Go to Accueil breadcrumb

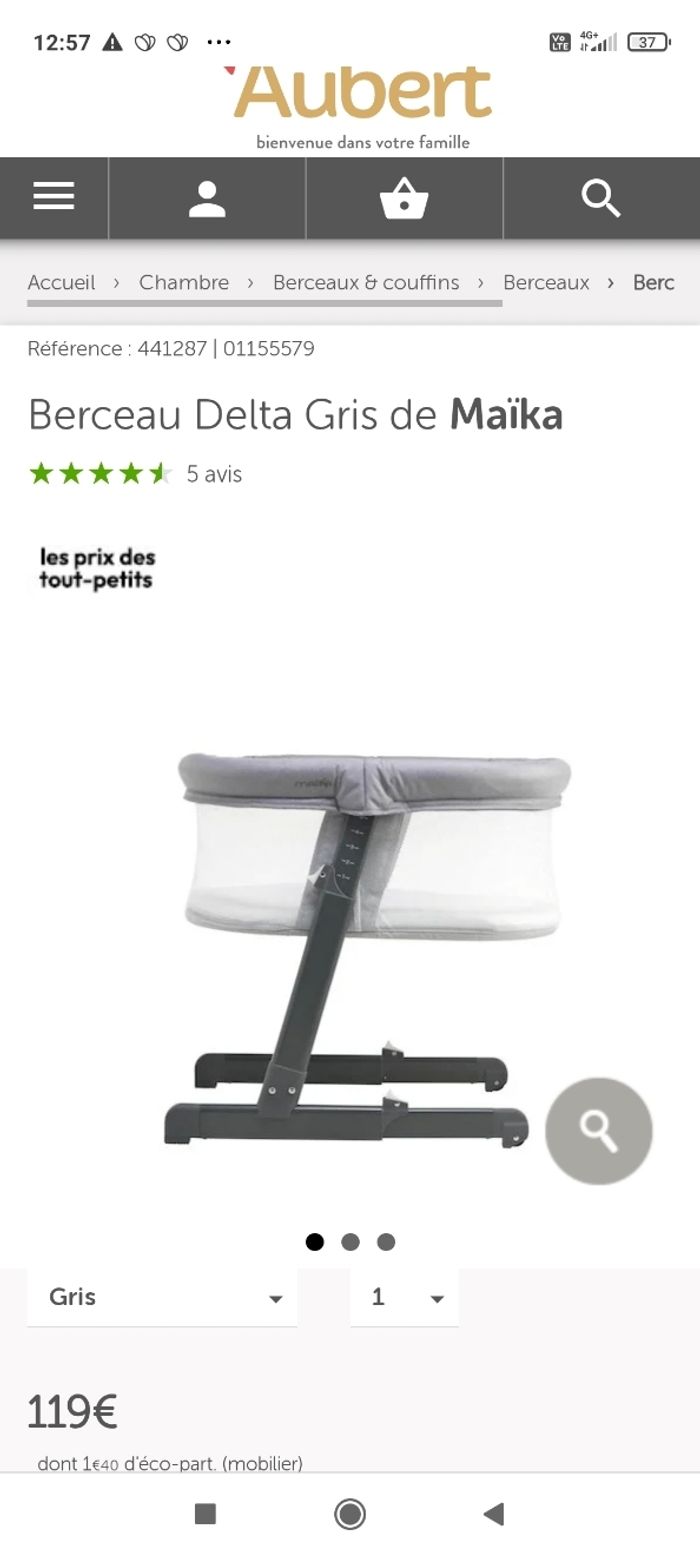coord(61,282)
